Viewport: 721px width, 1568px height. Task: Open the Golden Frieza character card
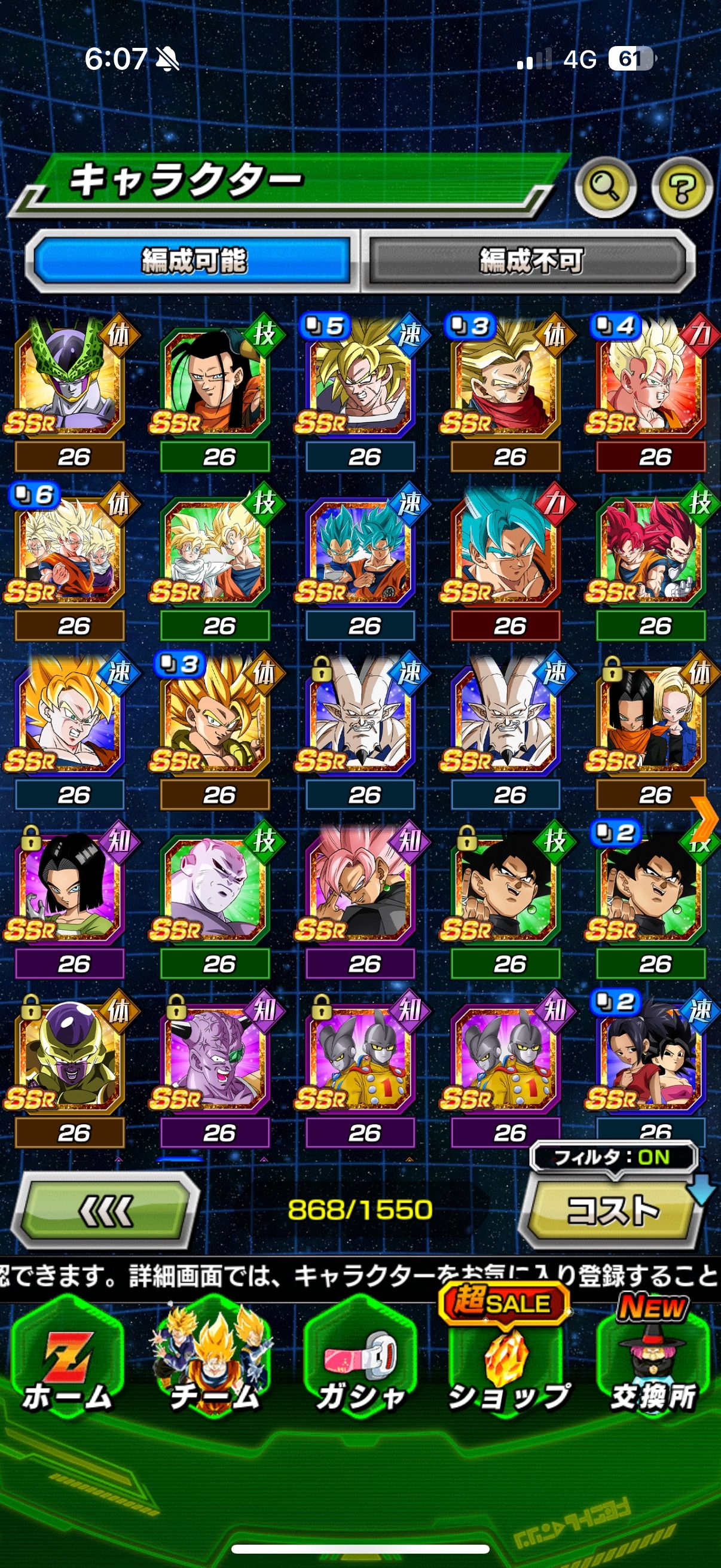click(69, 1059)
